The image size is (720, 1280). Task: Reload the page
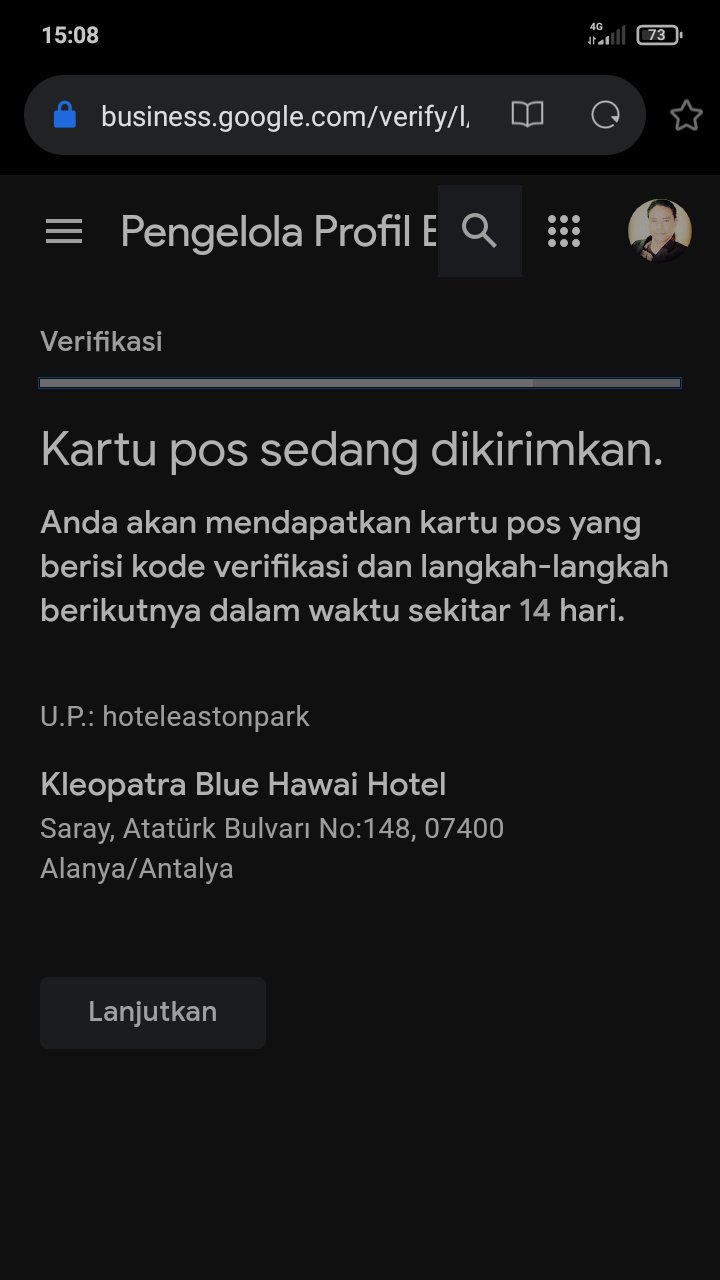(x=605, y=115)
